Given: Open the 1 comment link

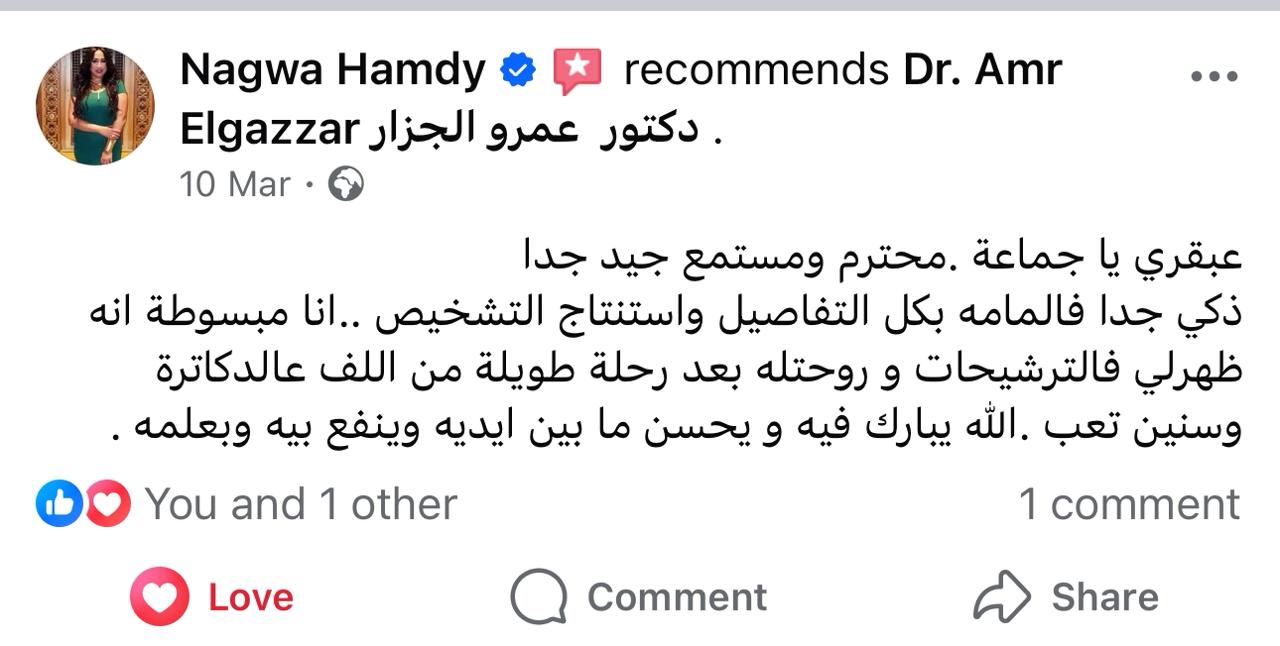Looking at the screenshot, I should click(1129, 504).
